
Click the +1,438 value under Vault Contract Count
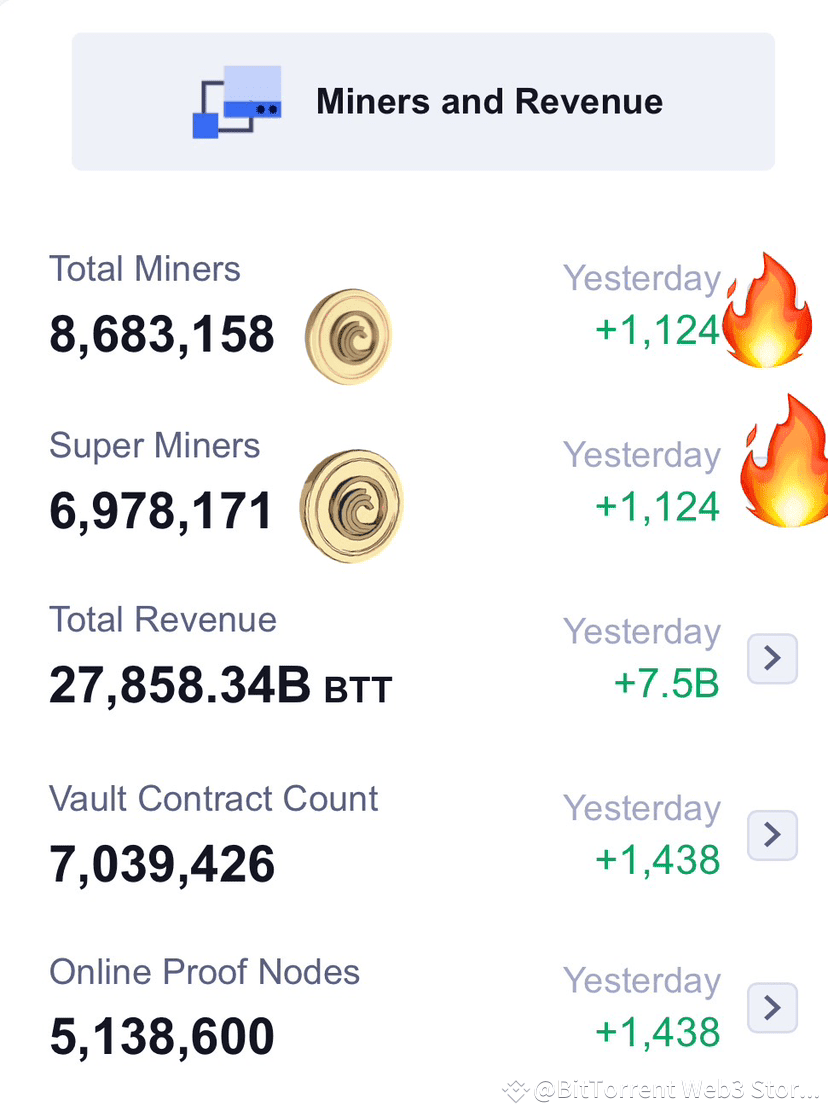[x=657, y=862]
